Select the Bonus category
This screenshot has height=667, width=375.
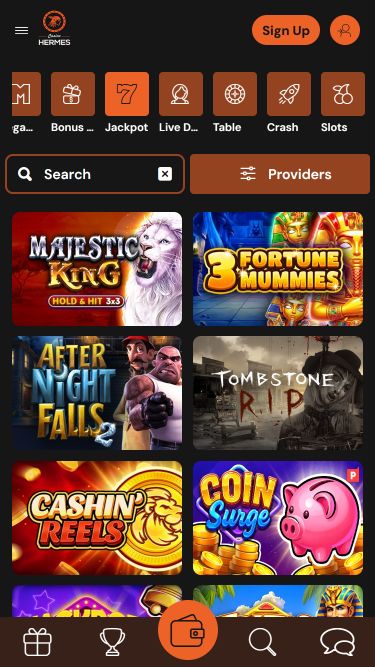tap(73, 103)
